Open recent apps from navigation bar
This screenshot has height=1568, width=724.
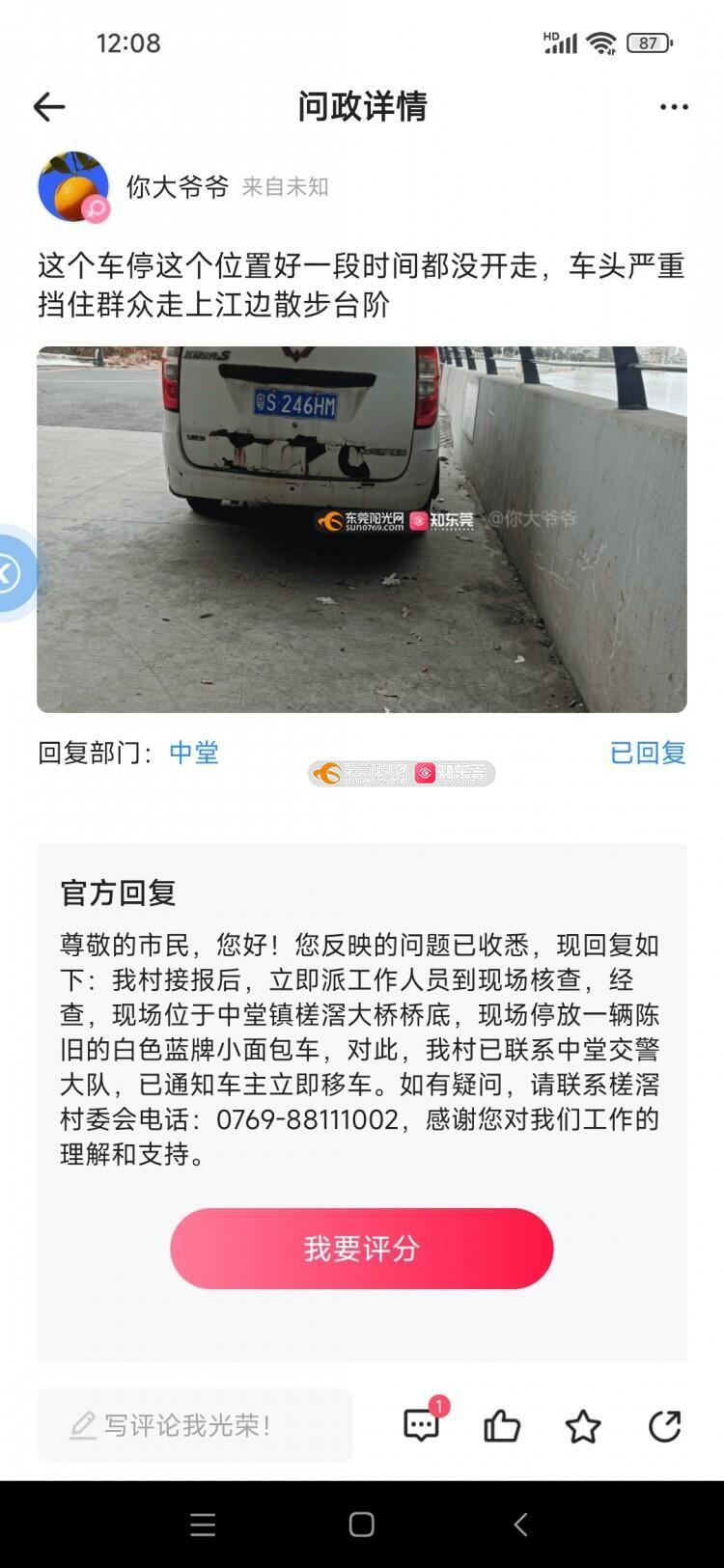click(x=203, y=1525)
